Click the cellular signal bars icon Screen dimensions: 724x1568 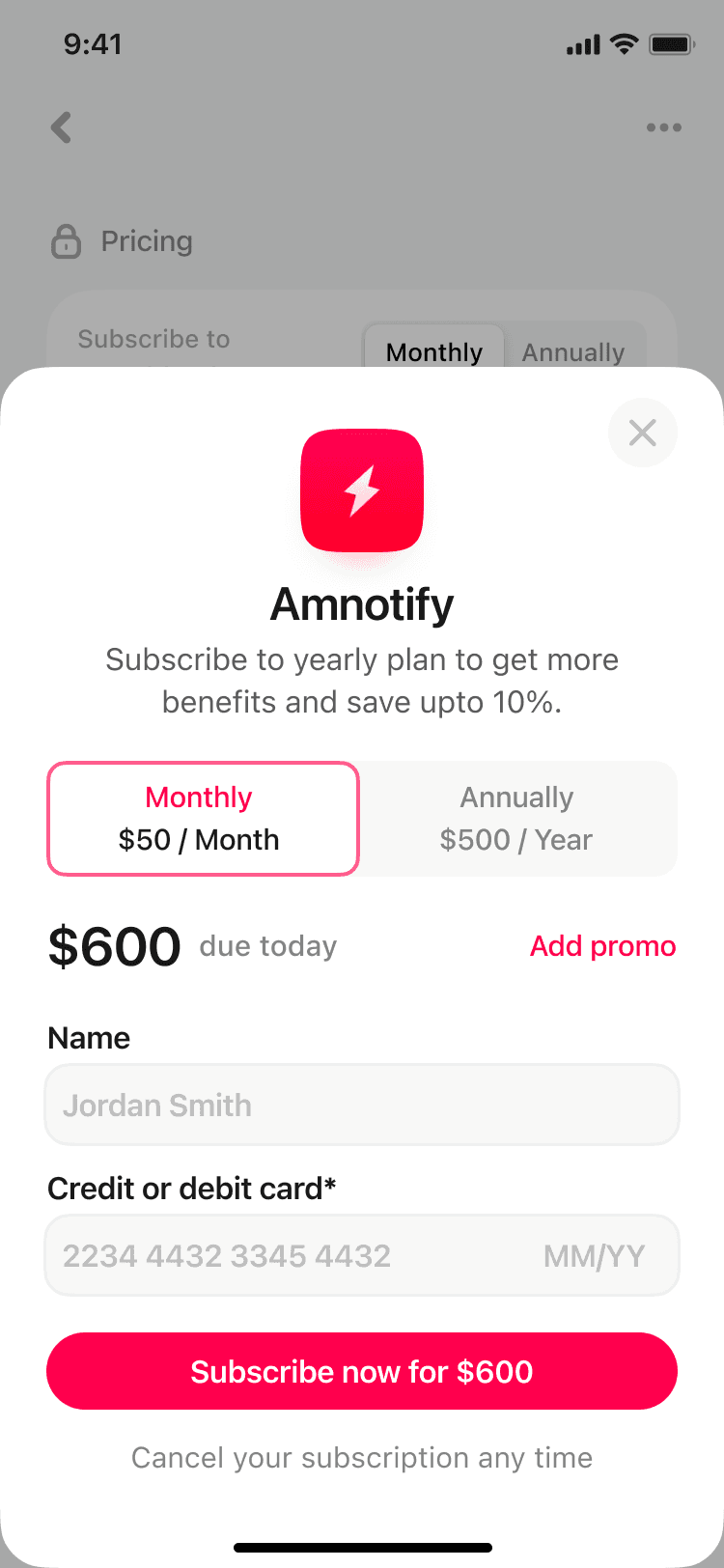pos(580,43)
